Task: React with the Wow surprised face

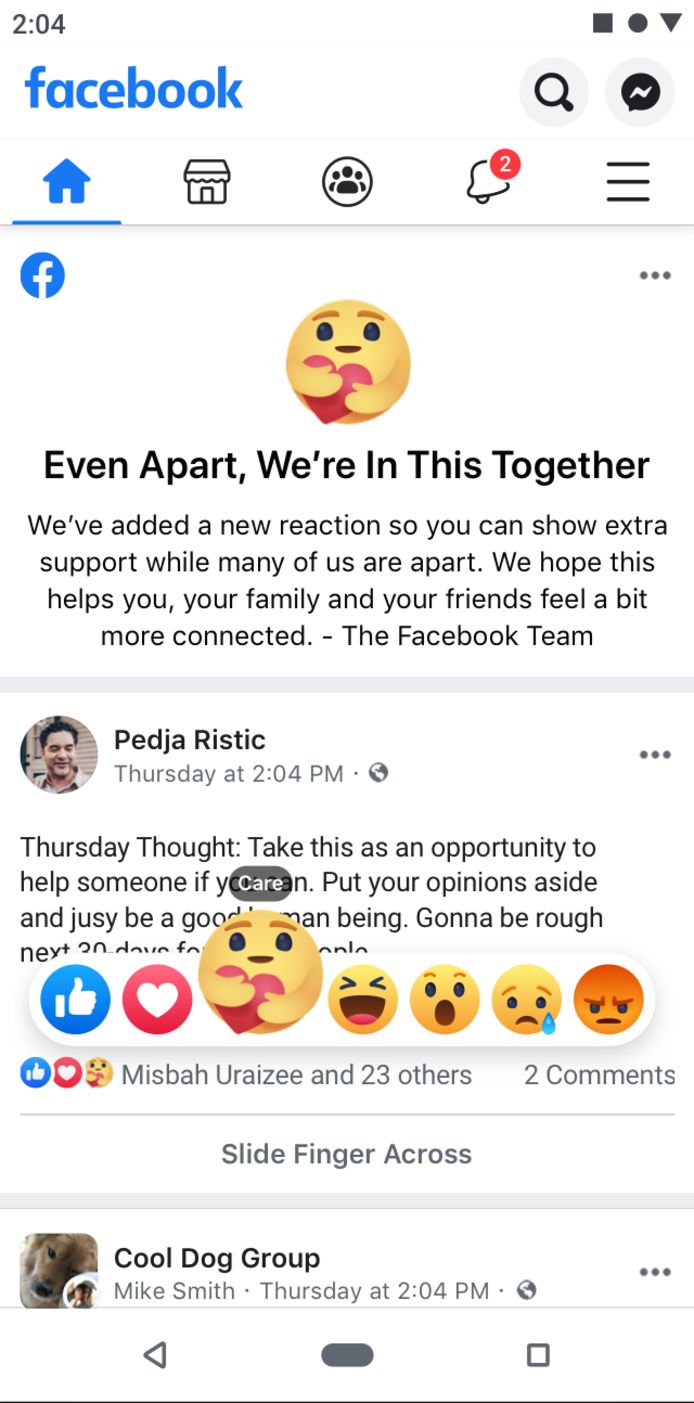Action: tap(445, 999)
